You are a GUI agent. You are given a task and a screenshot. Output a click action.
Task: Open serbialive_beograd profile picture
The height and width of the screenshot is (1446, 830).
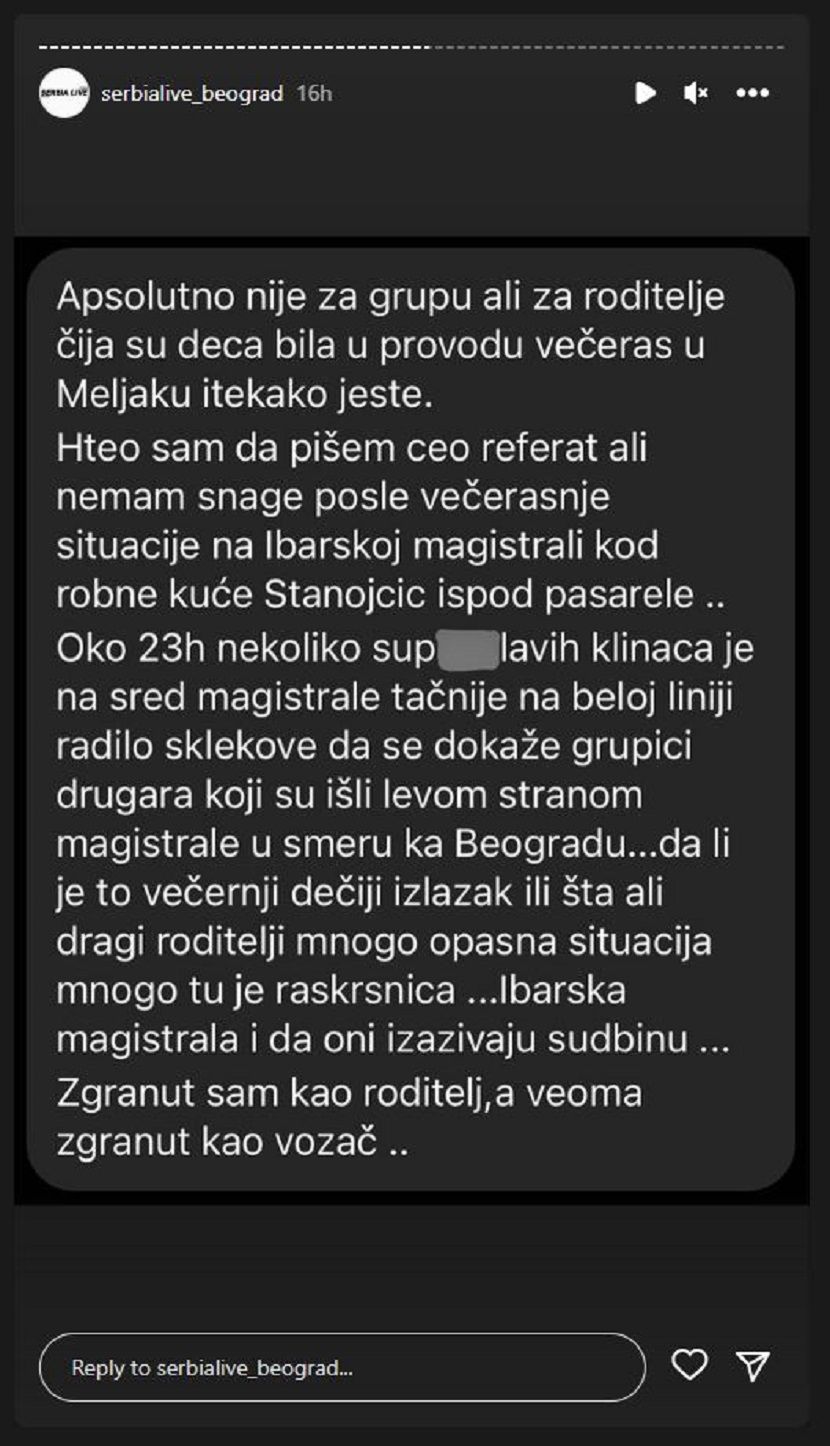click(x=64, y=93)
